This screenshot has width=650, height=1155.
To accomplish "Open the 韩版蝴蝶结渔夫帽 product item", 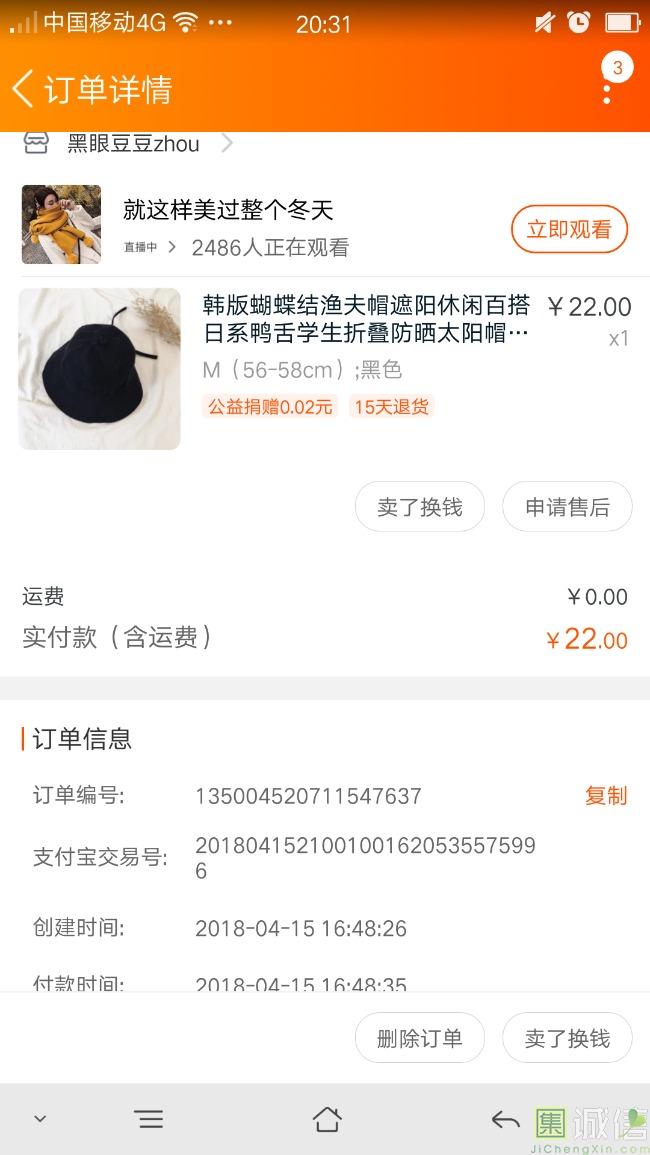I will tap(365, 319).
